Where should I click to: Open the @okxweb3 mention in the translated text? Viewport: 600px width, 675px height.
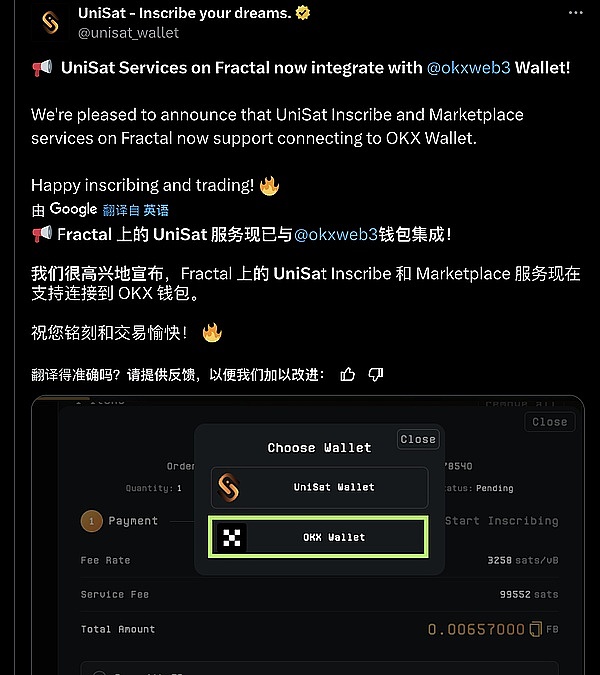(336, 235)
